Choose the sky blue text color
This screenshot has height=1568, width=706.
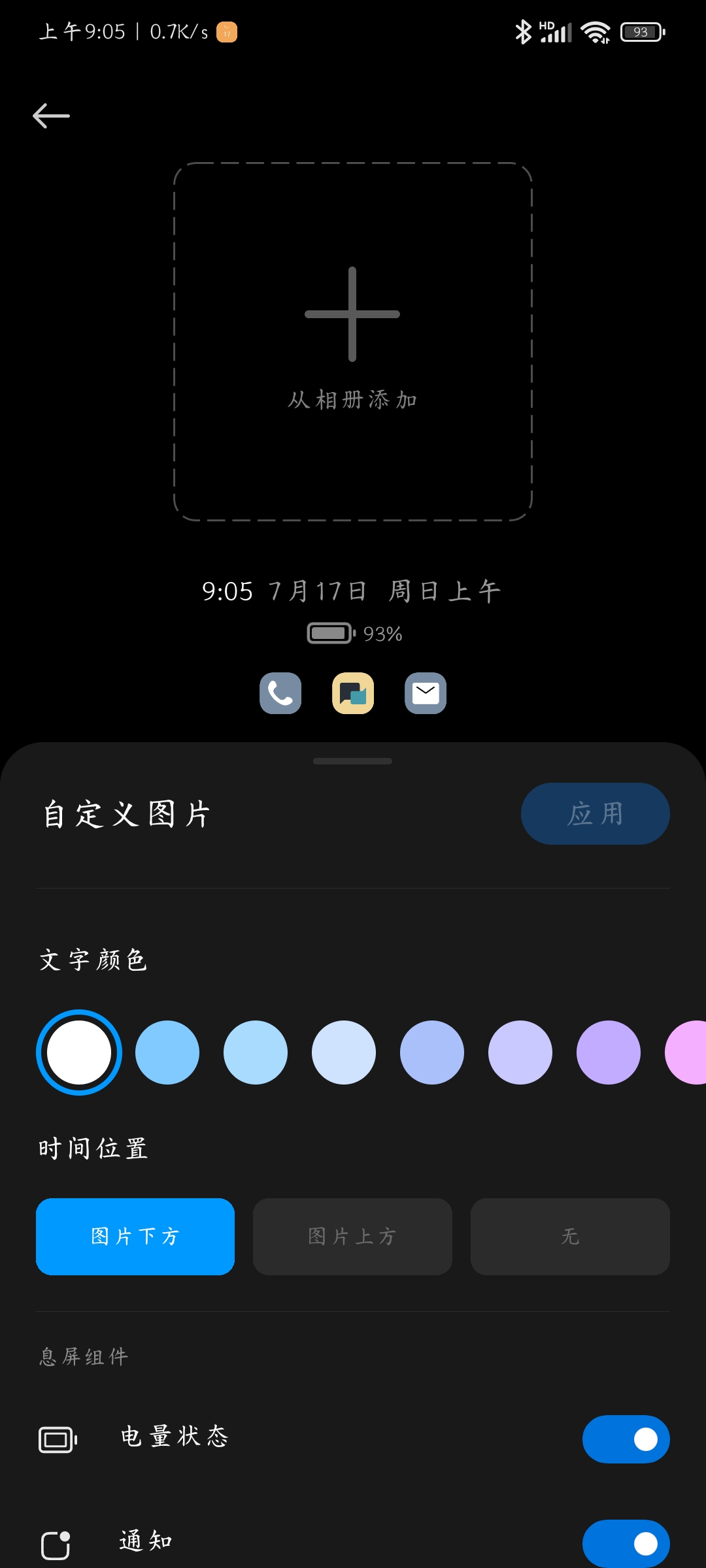(167, 1053)
